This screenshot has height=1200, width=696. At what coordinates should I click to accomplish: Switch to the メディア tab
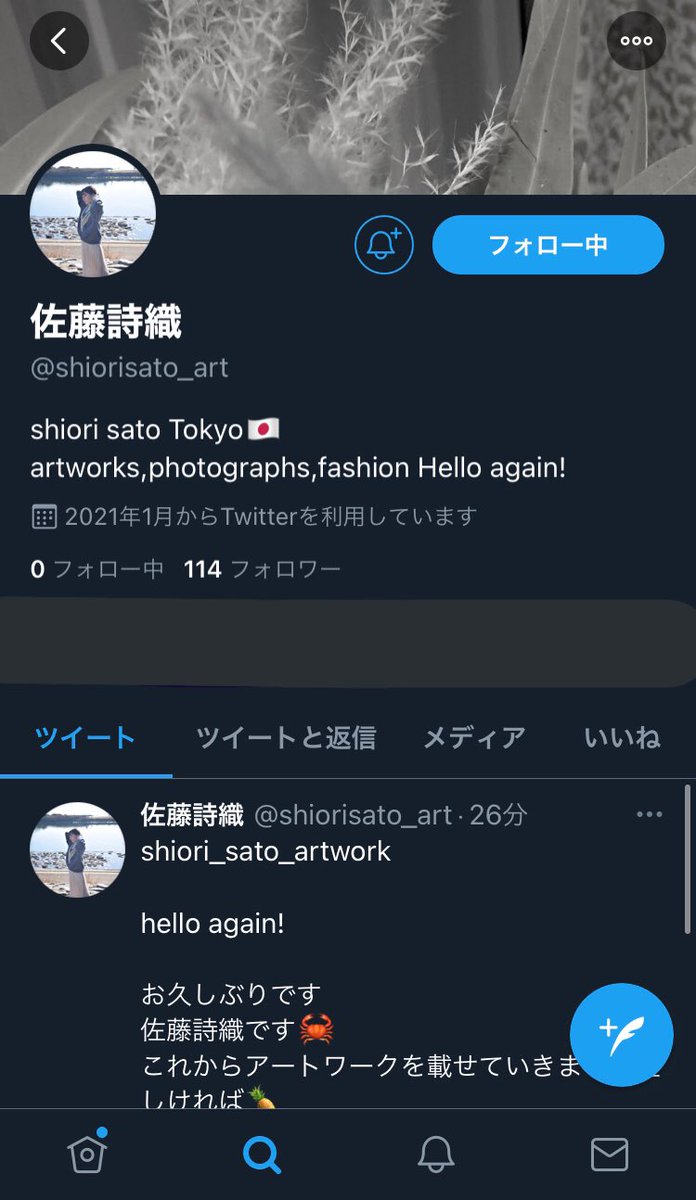click(x=474, y=738)
